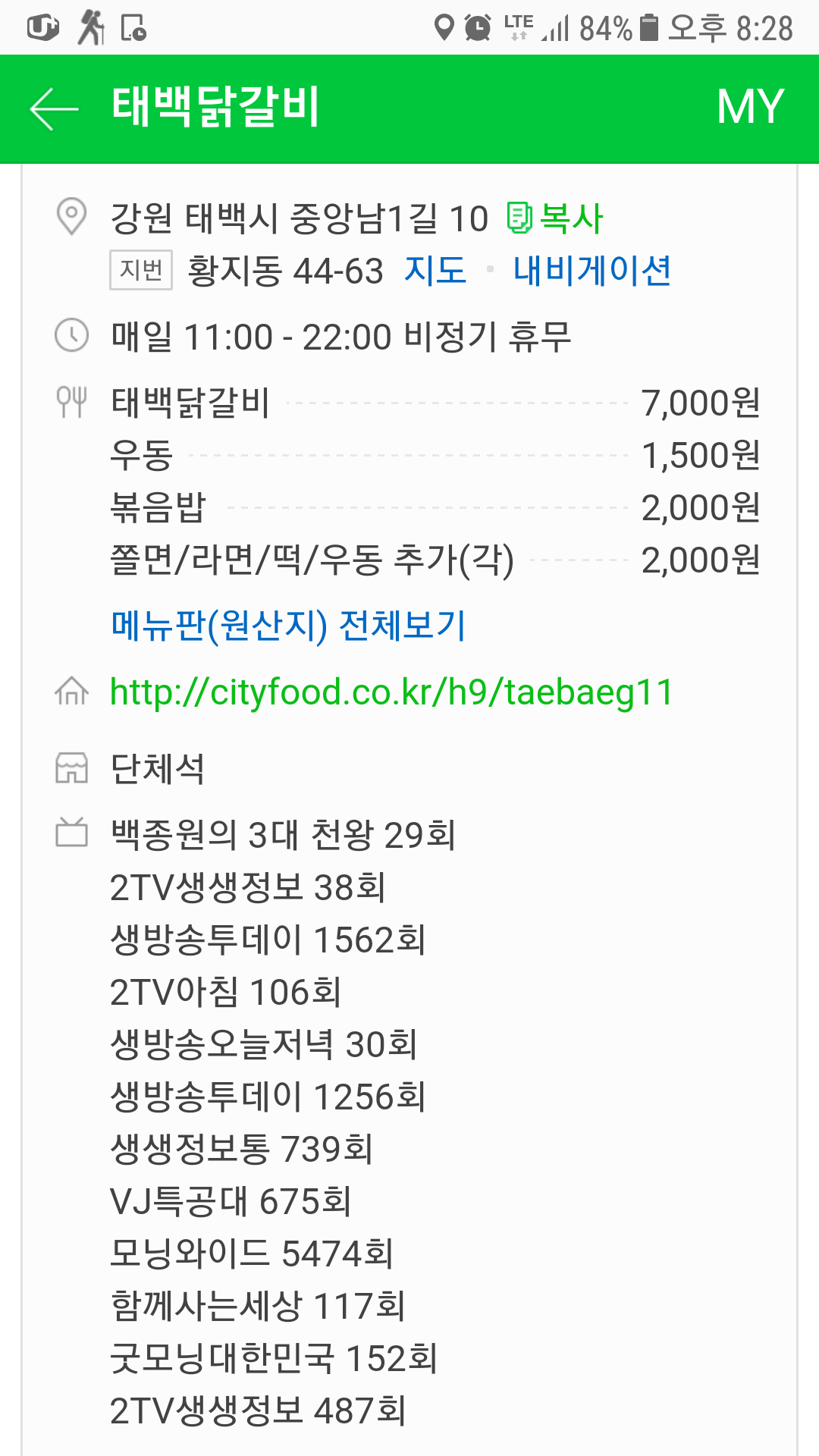
Task: Open 지도 map link
Action: tap(435, 271)
